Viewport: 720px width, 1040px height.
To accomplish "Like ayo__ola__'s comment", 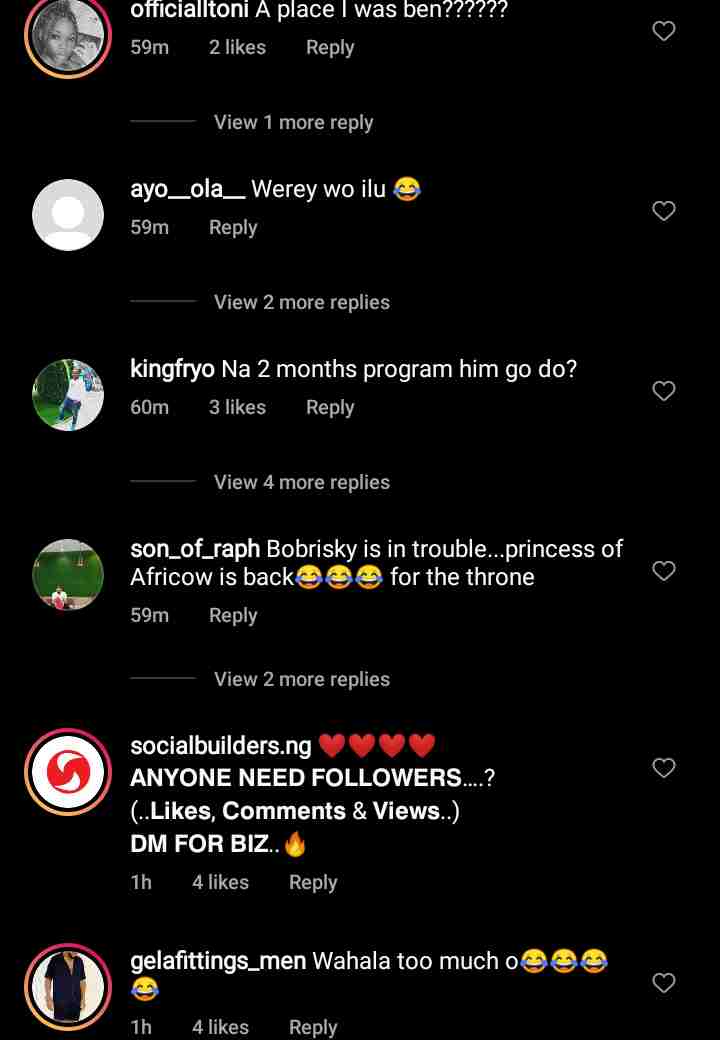I will tap(664, 211).
